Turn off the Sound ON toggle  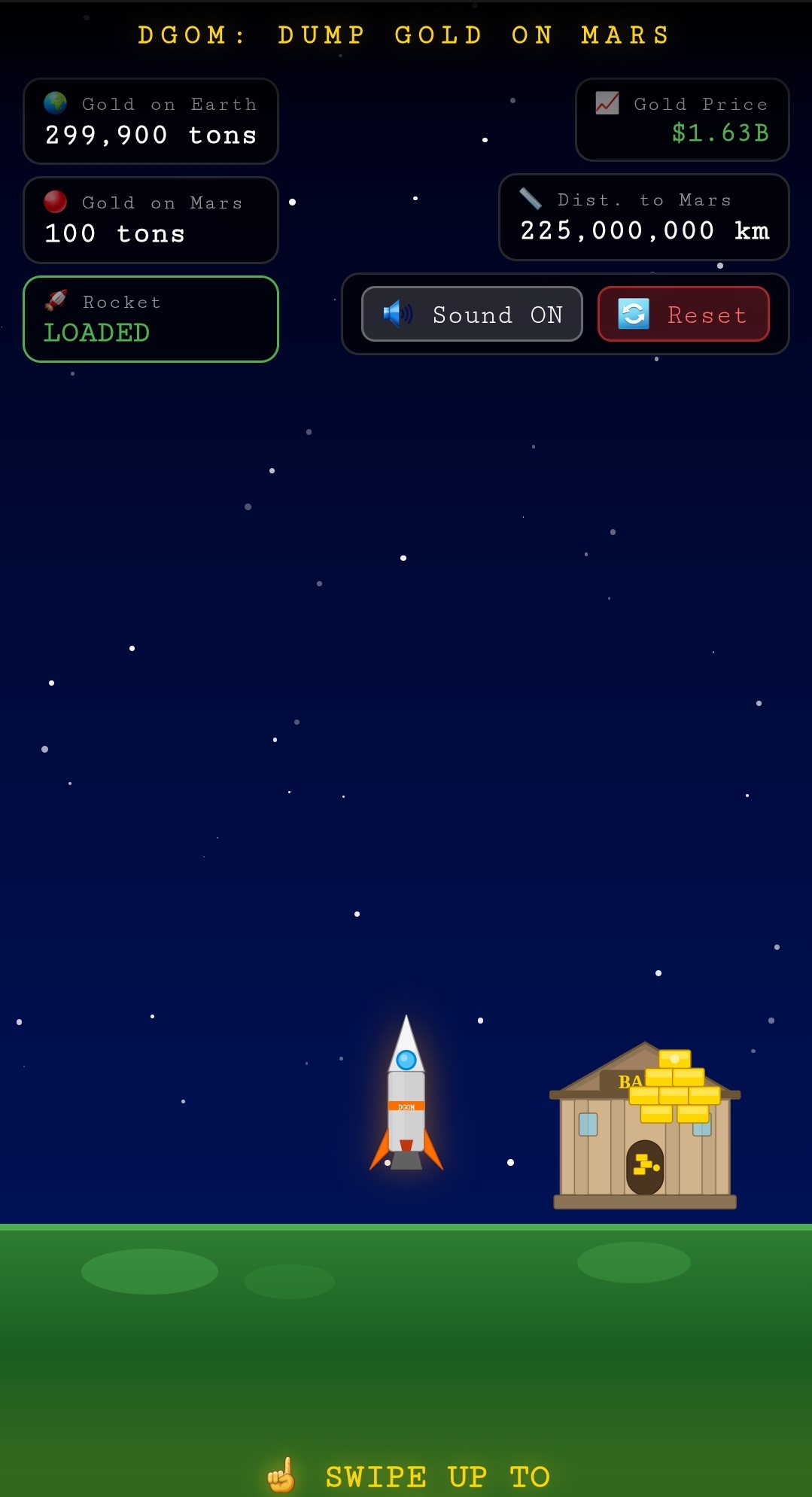(472, 314)
